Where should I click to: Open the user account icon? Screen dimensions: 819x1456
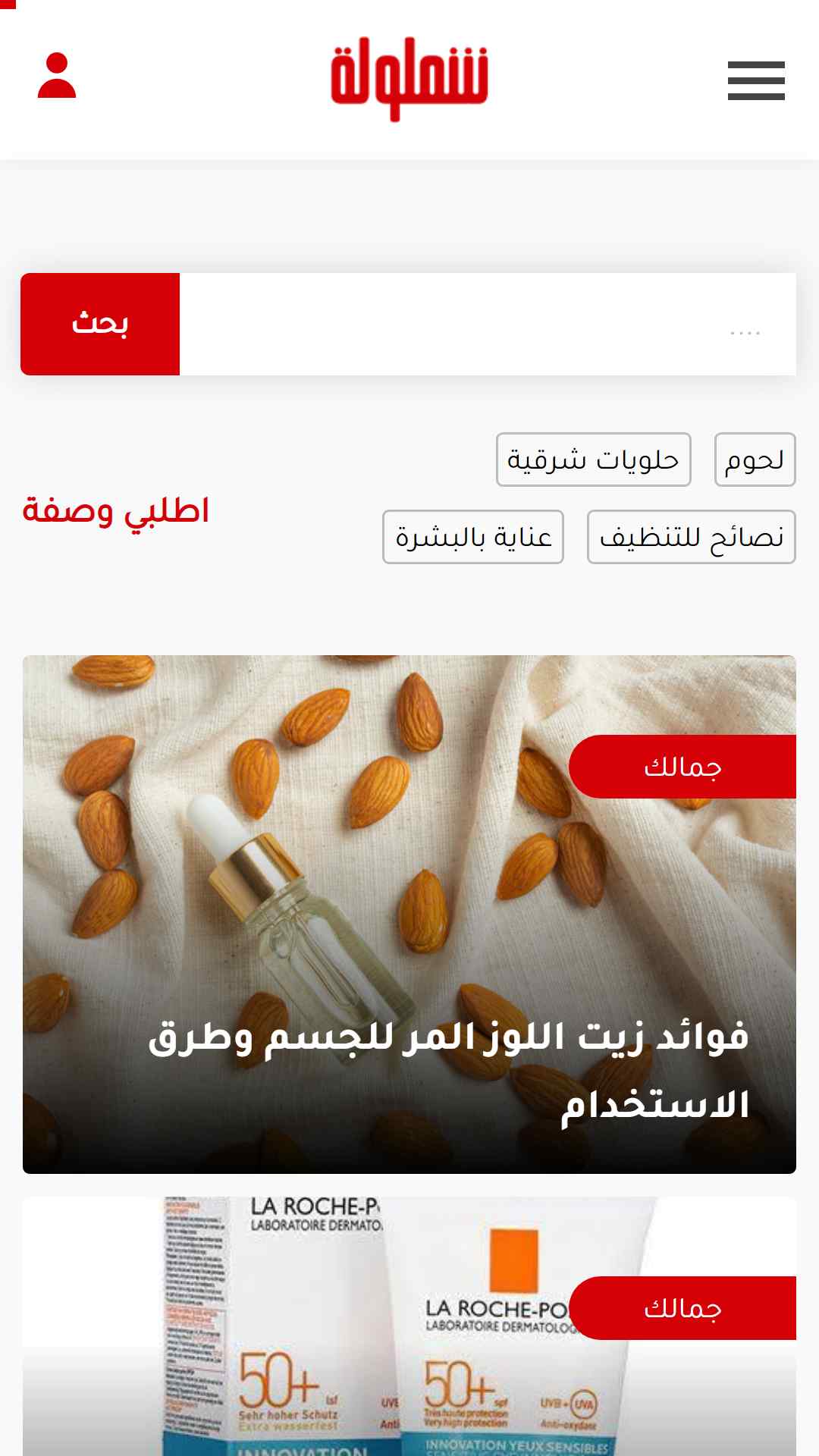click(57, 76)
